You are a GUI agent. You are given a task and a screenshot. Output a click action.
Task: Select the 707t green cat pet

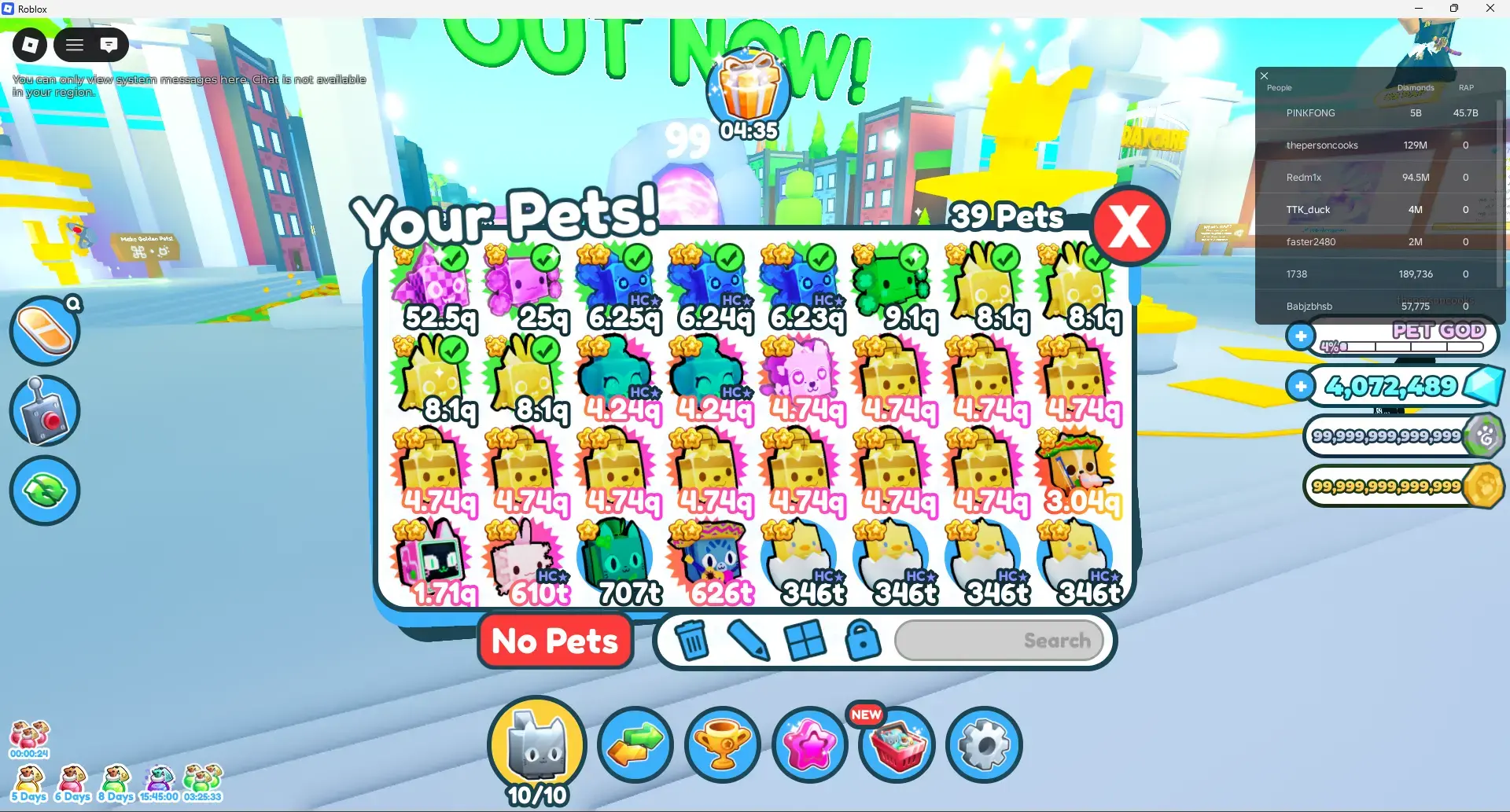point(619,562)
